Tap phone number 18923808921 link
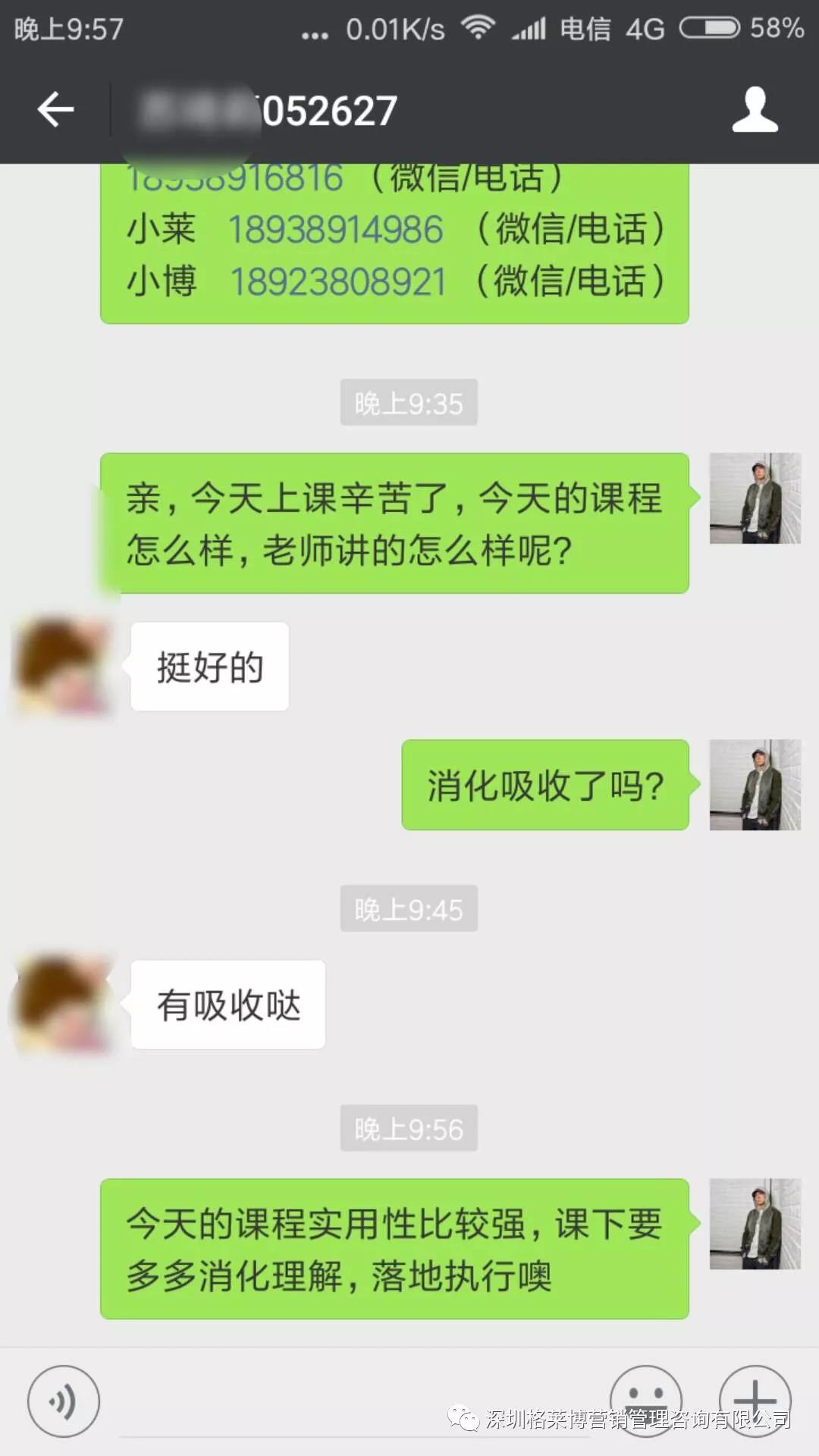819x1456 pixels. click(337, 281)
